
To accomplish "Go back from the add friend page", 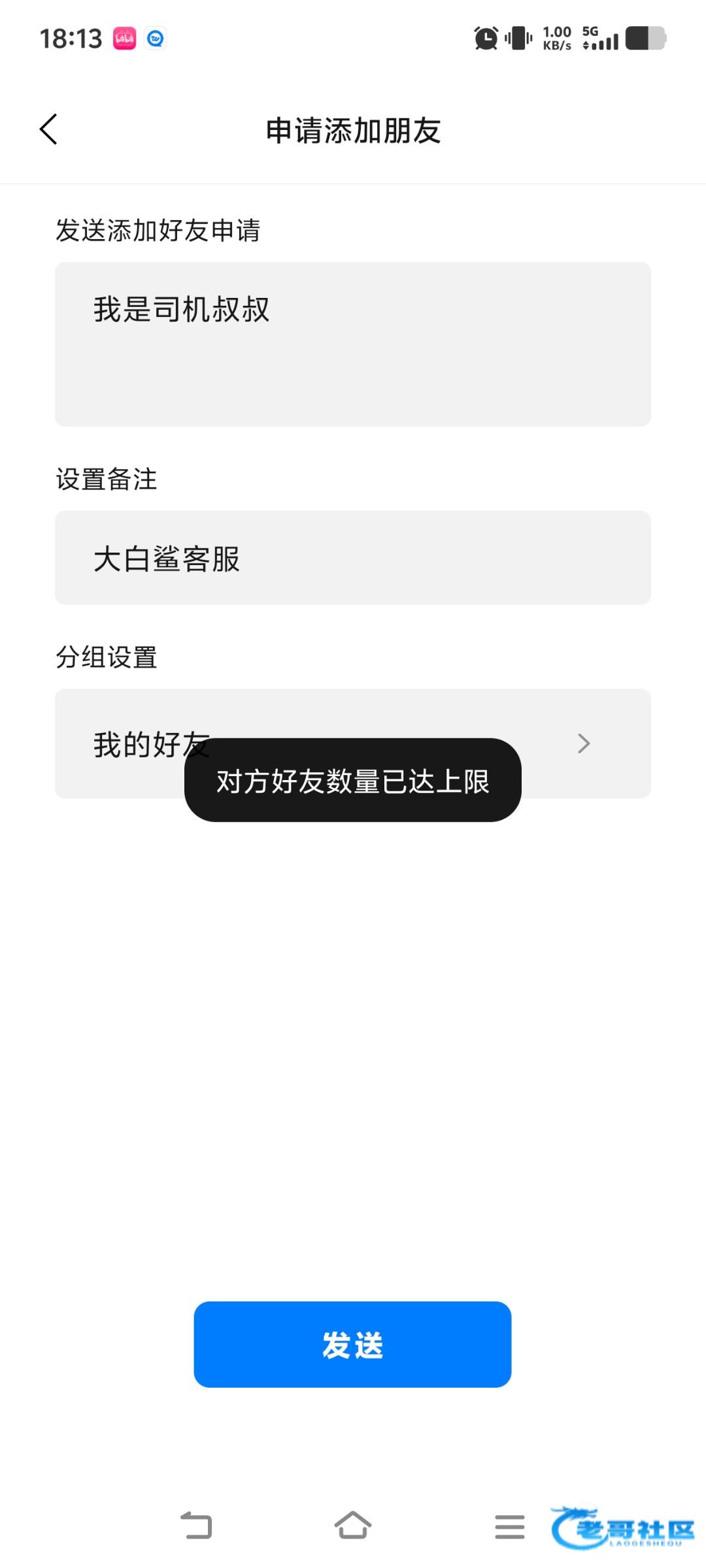I will [49, 129].
